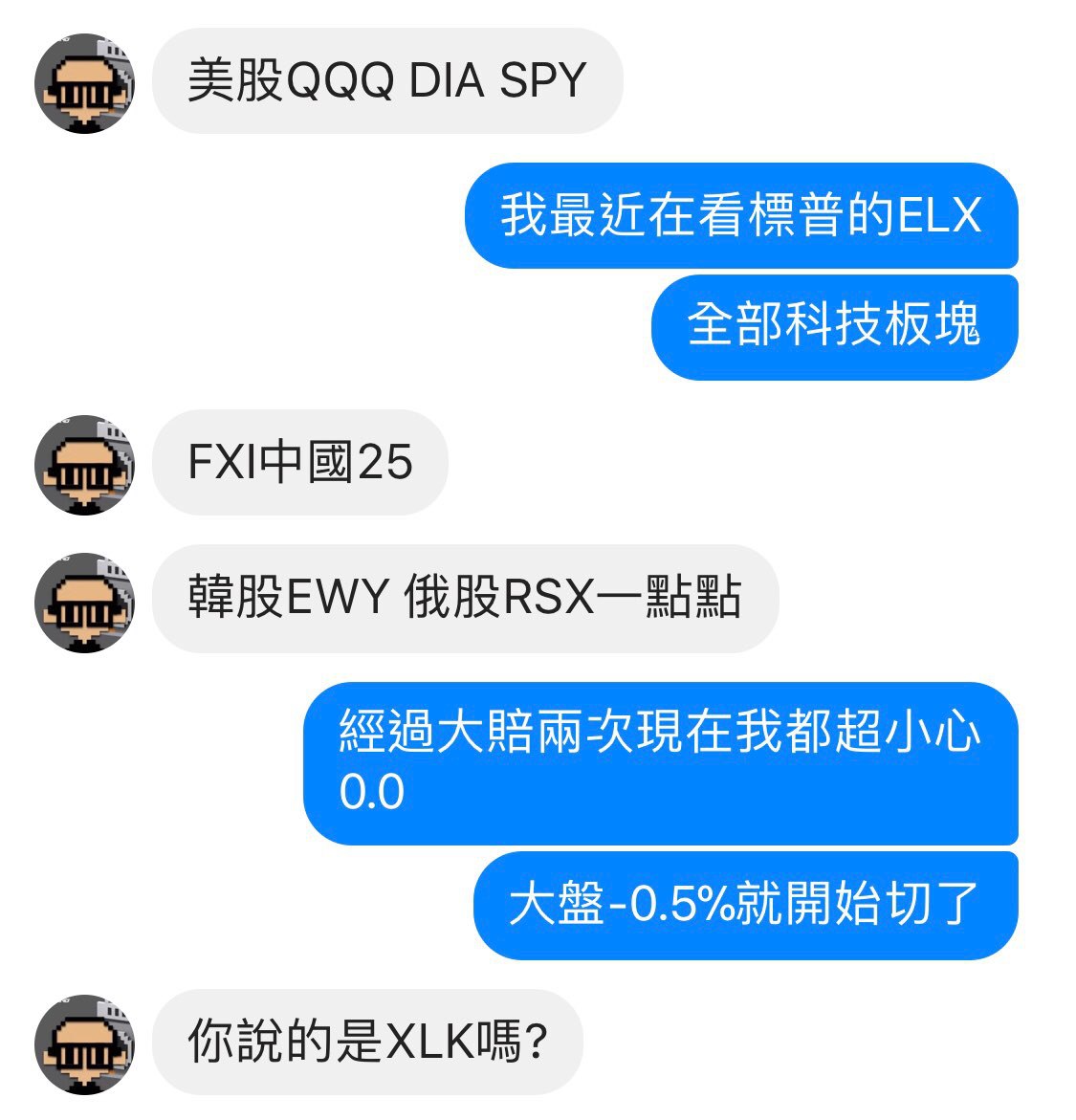View profile from avatar by "你說的是XLK嗎?"
The image size is (1076, 1120).
84,1043
